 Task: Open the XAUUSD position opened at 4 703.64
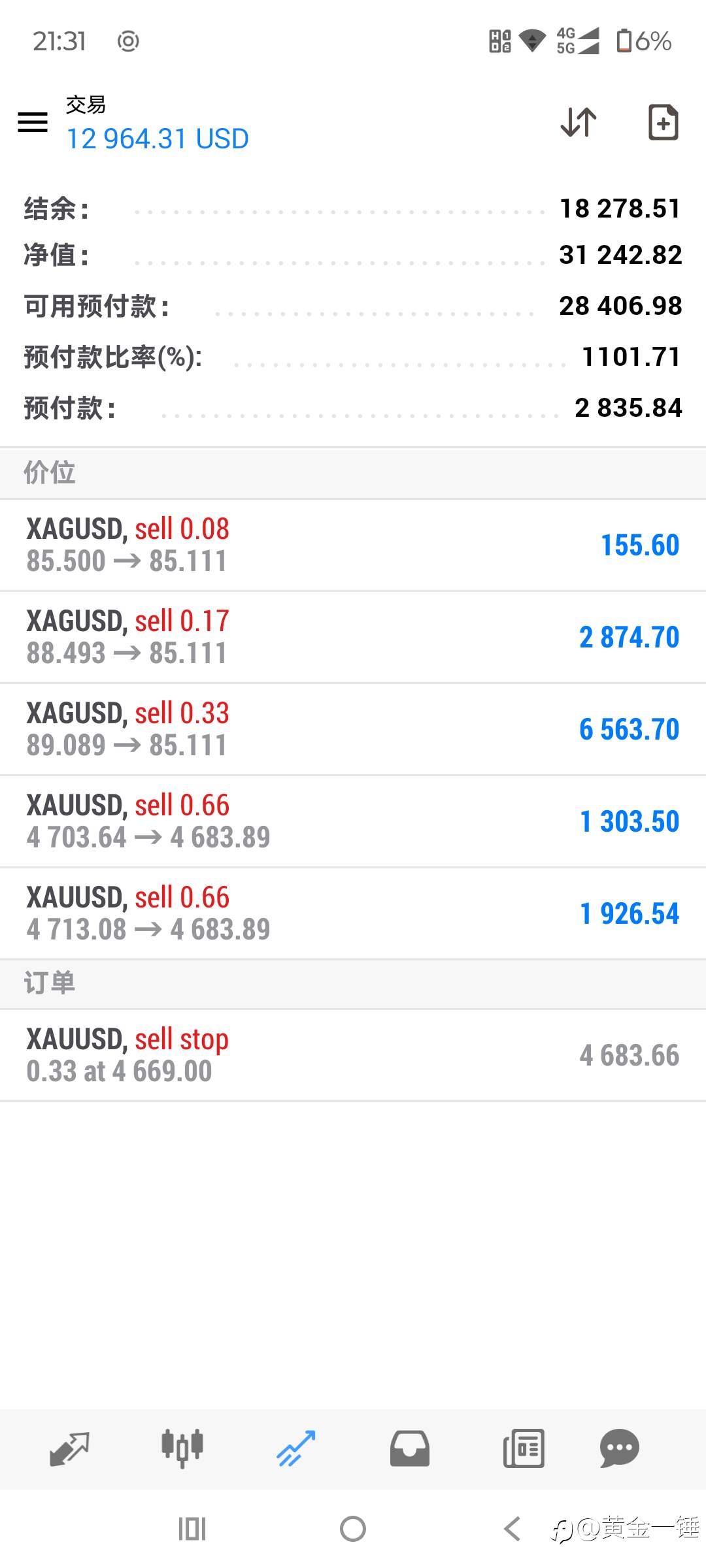coord(353,821)
